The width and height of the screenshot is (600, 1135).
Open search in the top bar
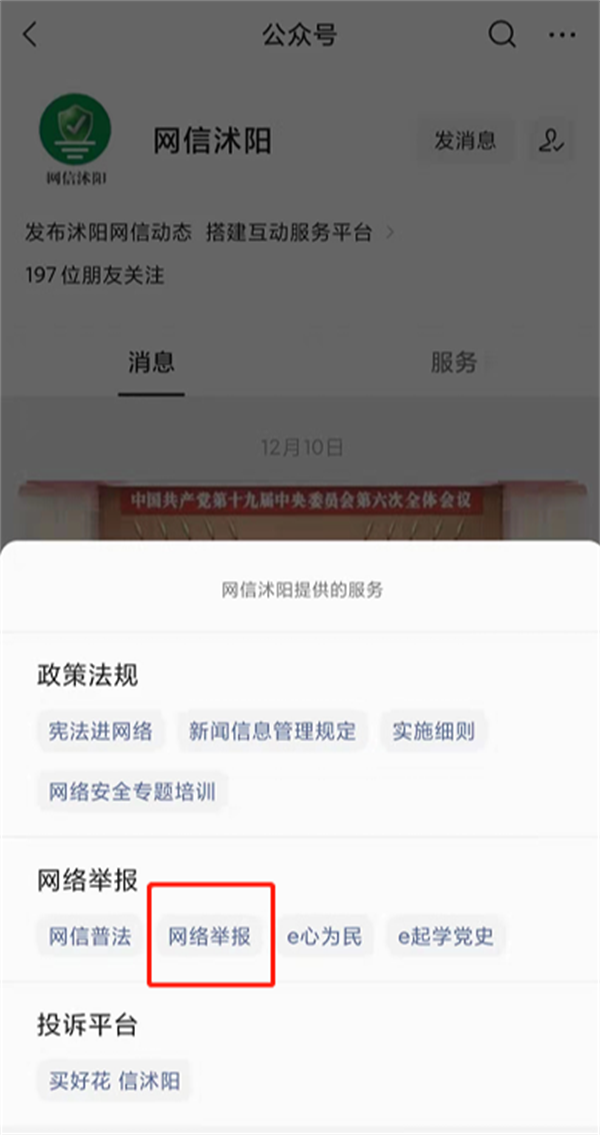pyautogui.click(x=501, y=35)
